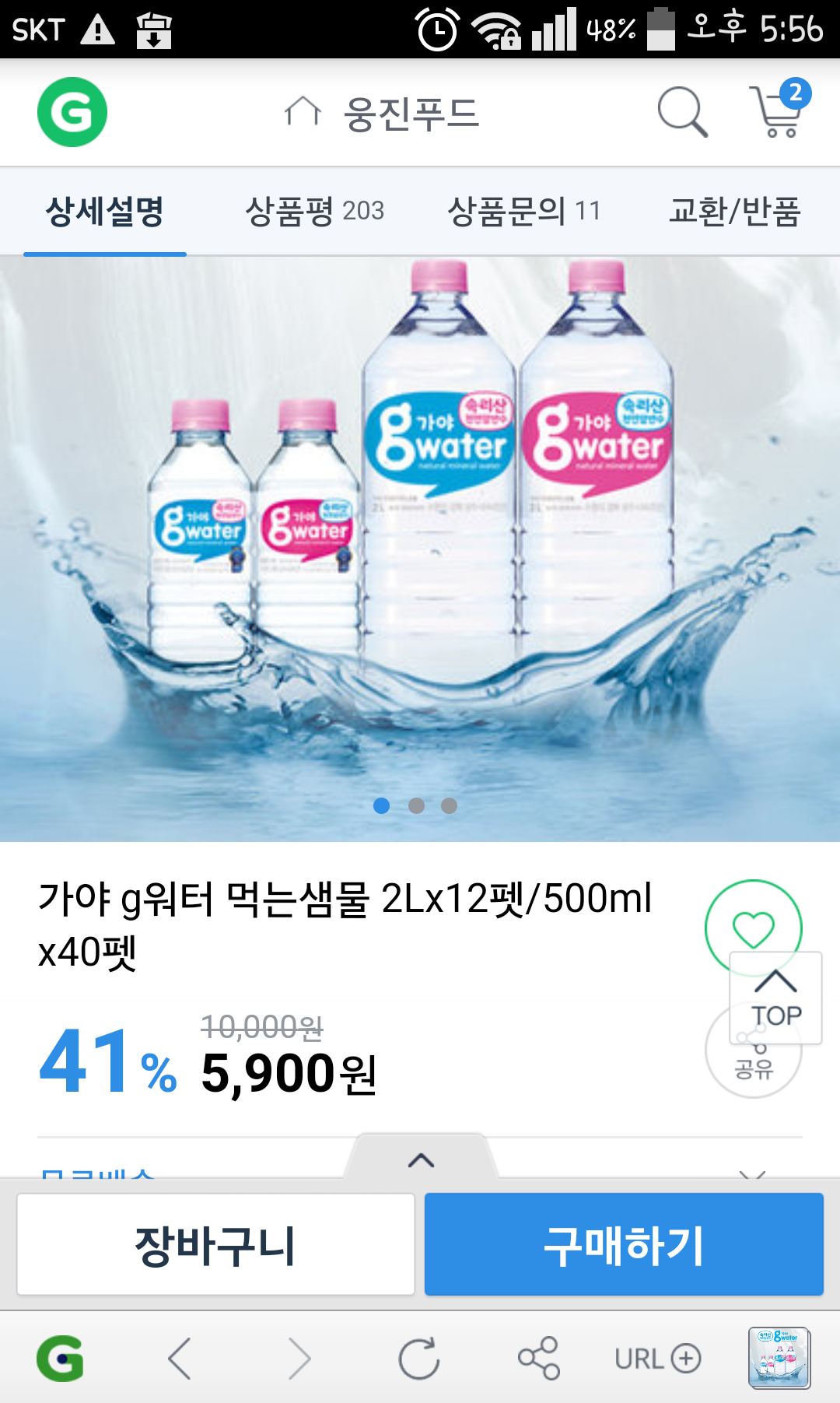Image resolution: width=840 pixels, height=1403 pixels.
Task: Share this page from the bottom toolbar
Action: (x=539, y=1359)
